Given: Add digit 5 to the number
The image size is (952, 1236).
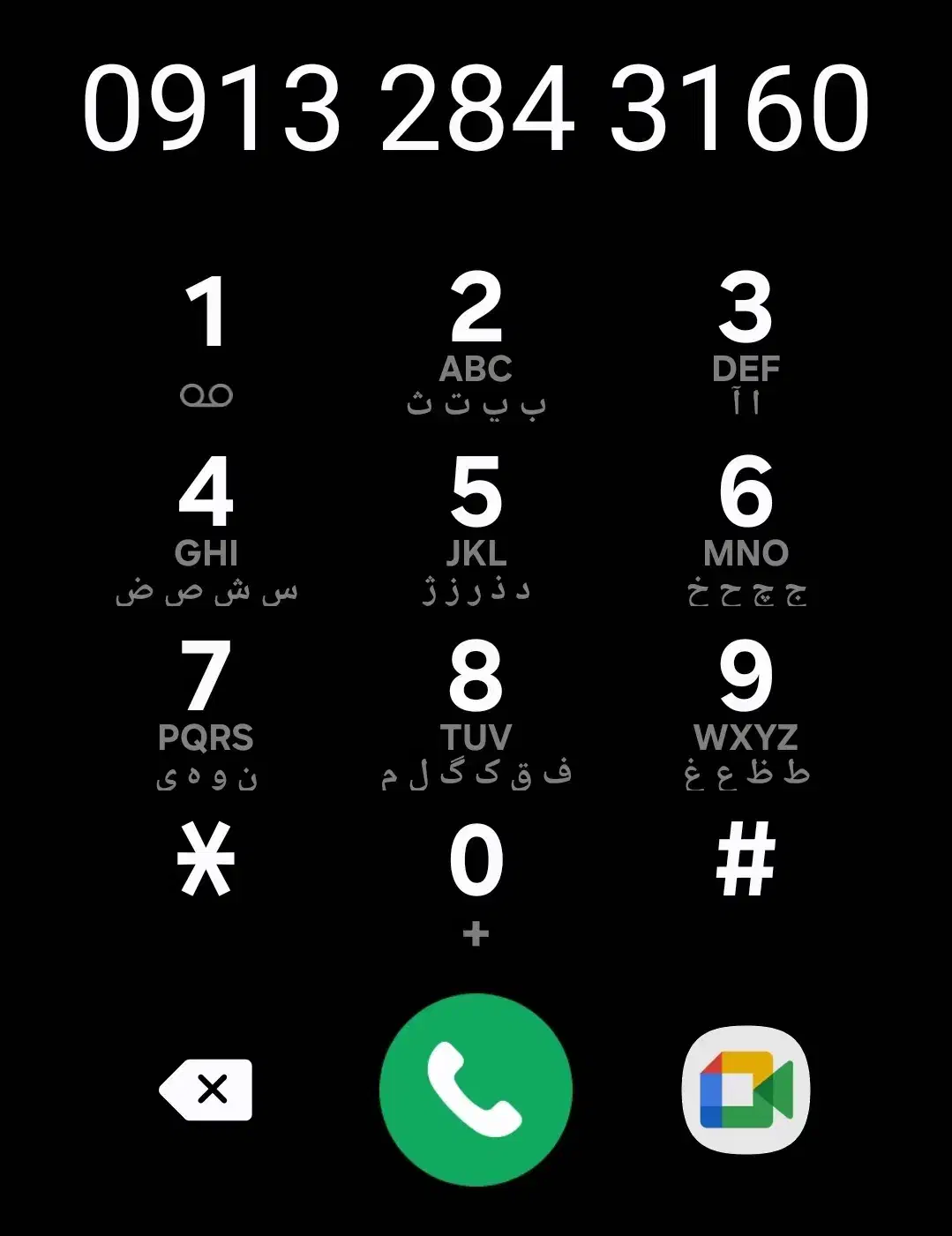Looking at the screenshot, I should pos(476,525).
